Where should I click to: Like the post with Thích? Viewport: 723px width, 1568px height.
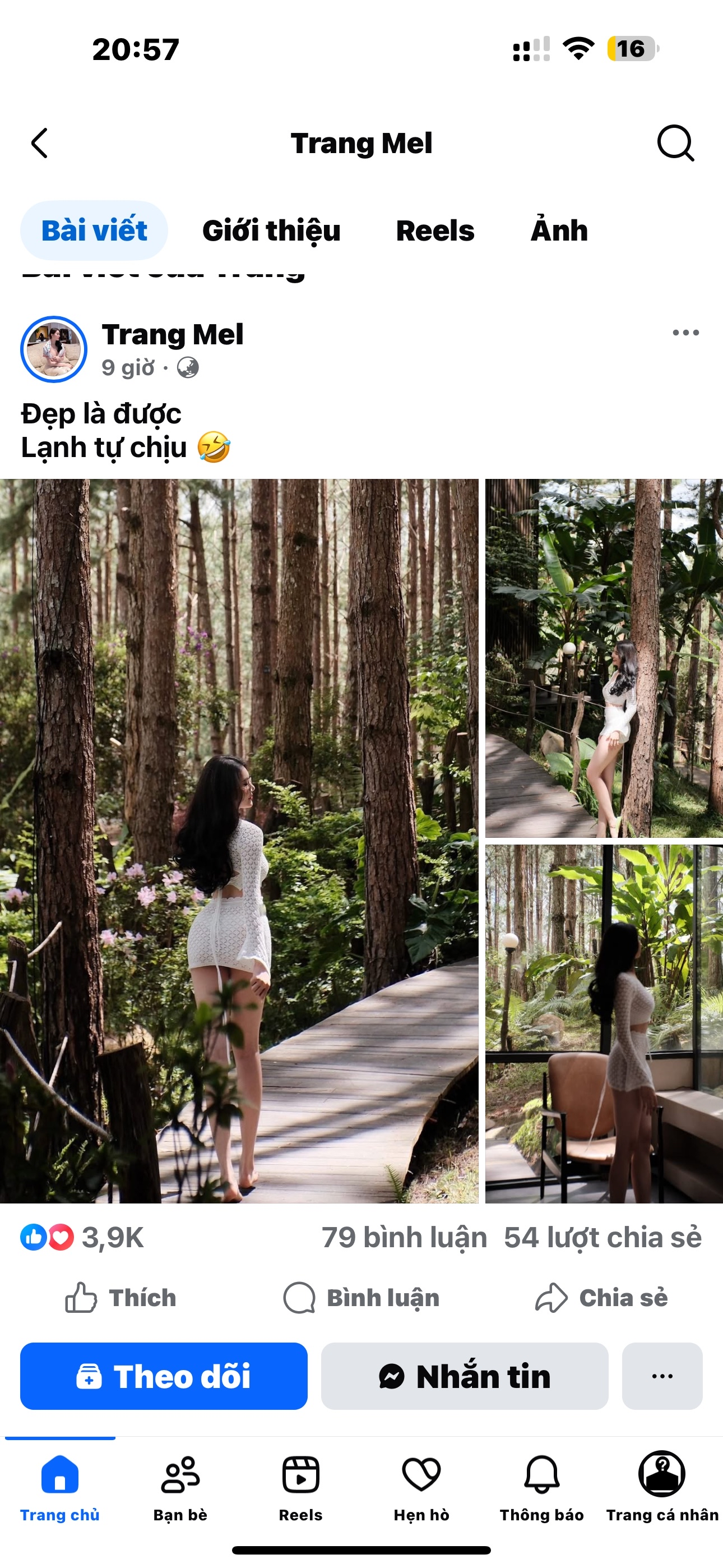coord(121,1298)
